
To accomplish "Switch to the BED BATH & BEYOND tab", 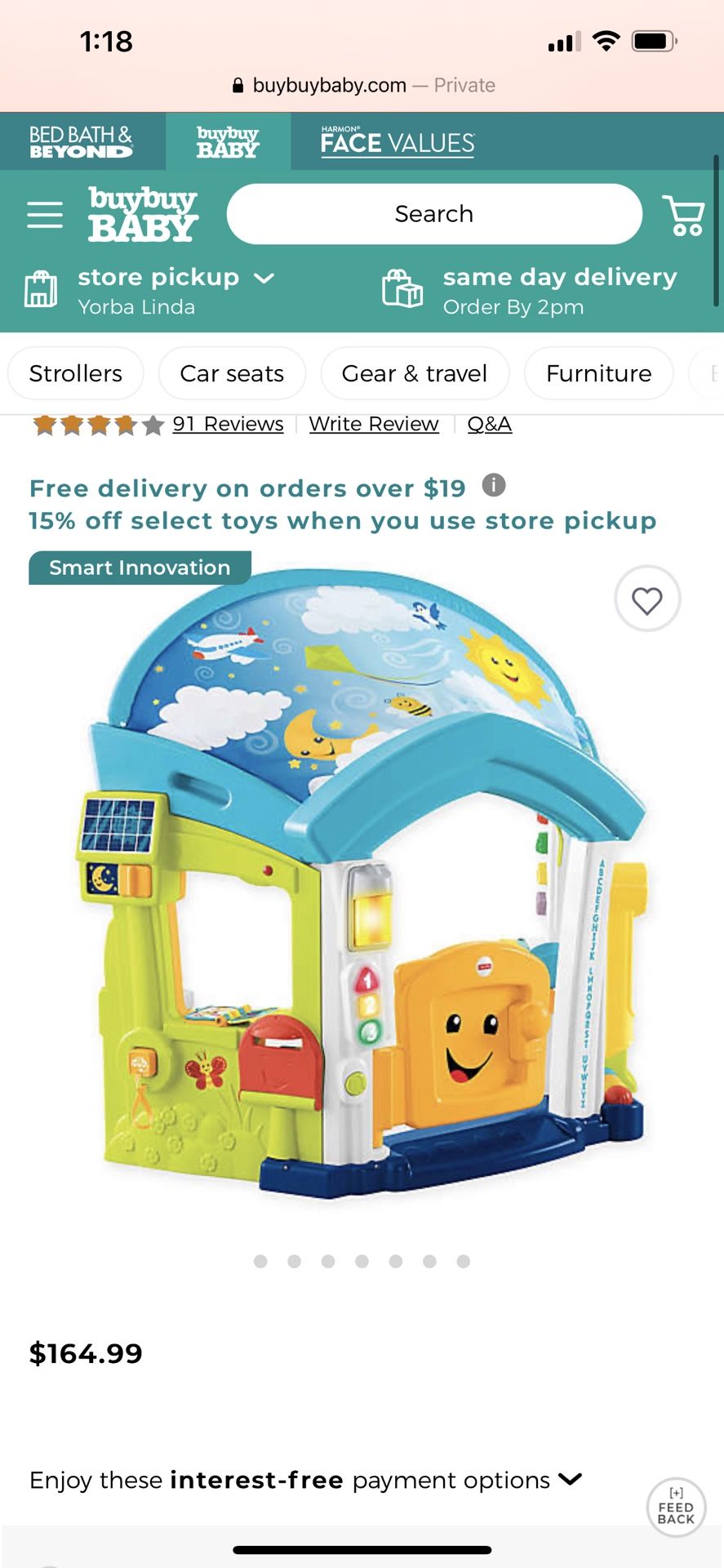I will tap(82, 140).
